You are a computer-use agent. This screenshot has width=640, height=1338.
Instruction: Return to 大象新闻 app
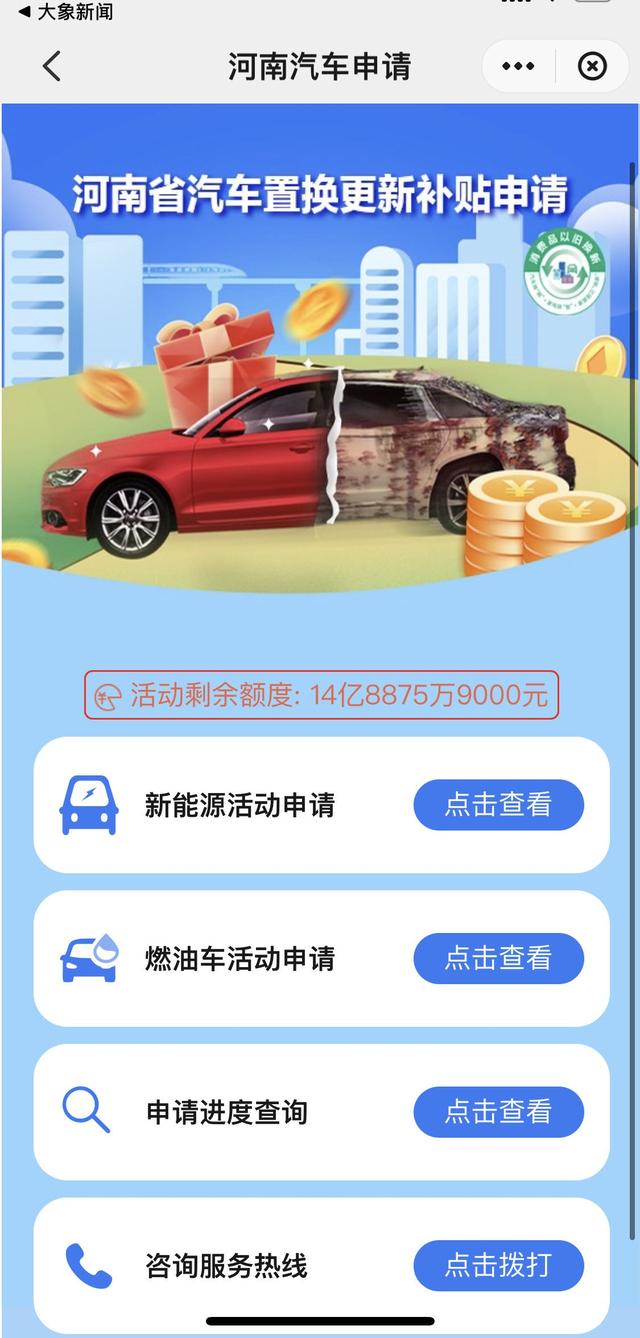[66, 12]
